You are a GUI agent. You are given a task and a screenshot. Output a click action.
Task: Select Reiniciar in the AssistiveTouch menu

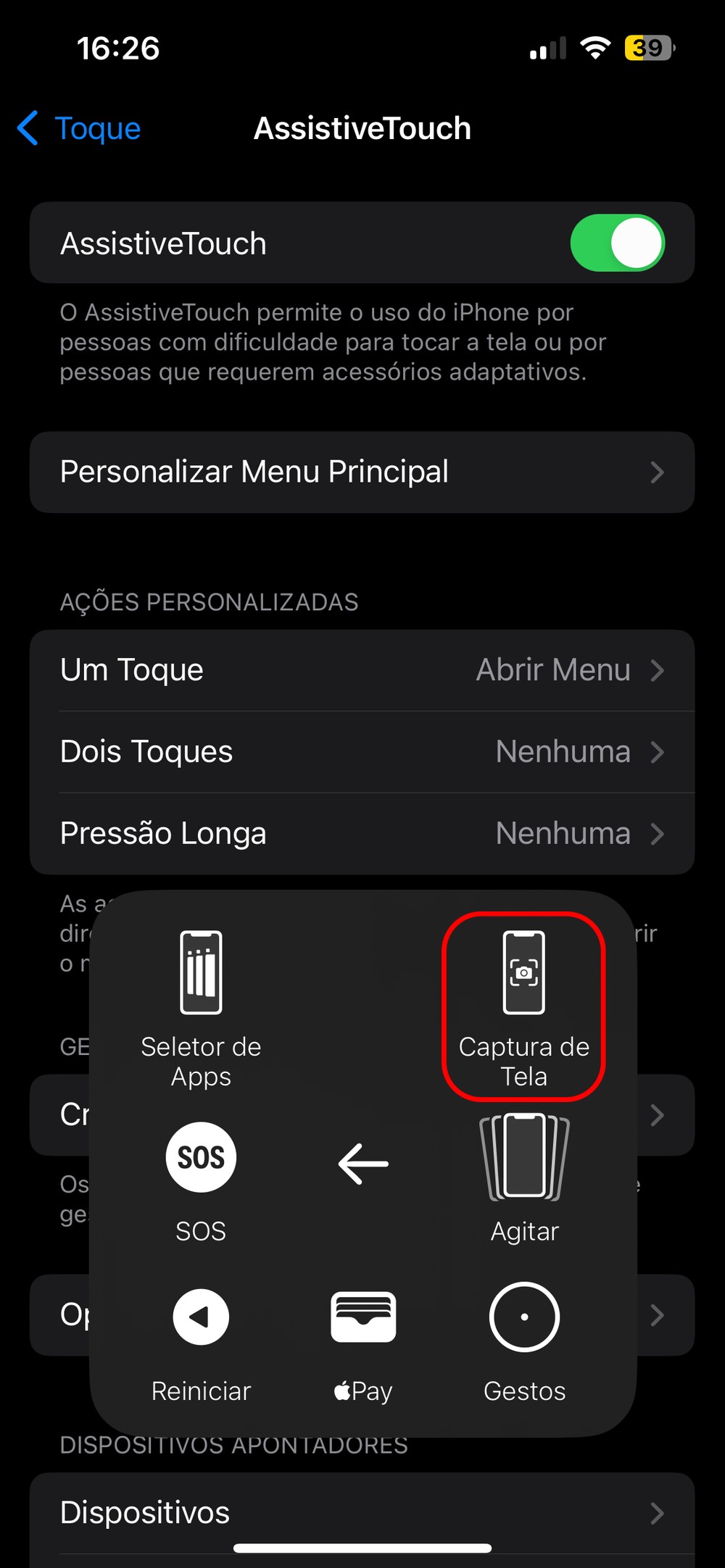click(x=201, y=1340)
